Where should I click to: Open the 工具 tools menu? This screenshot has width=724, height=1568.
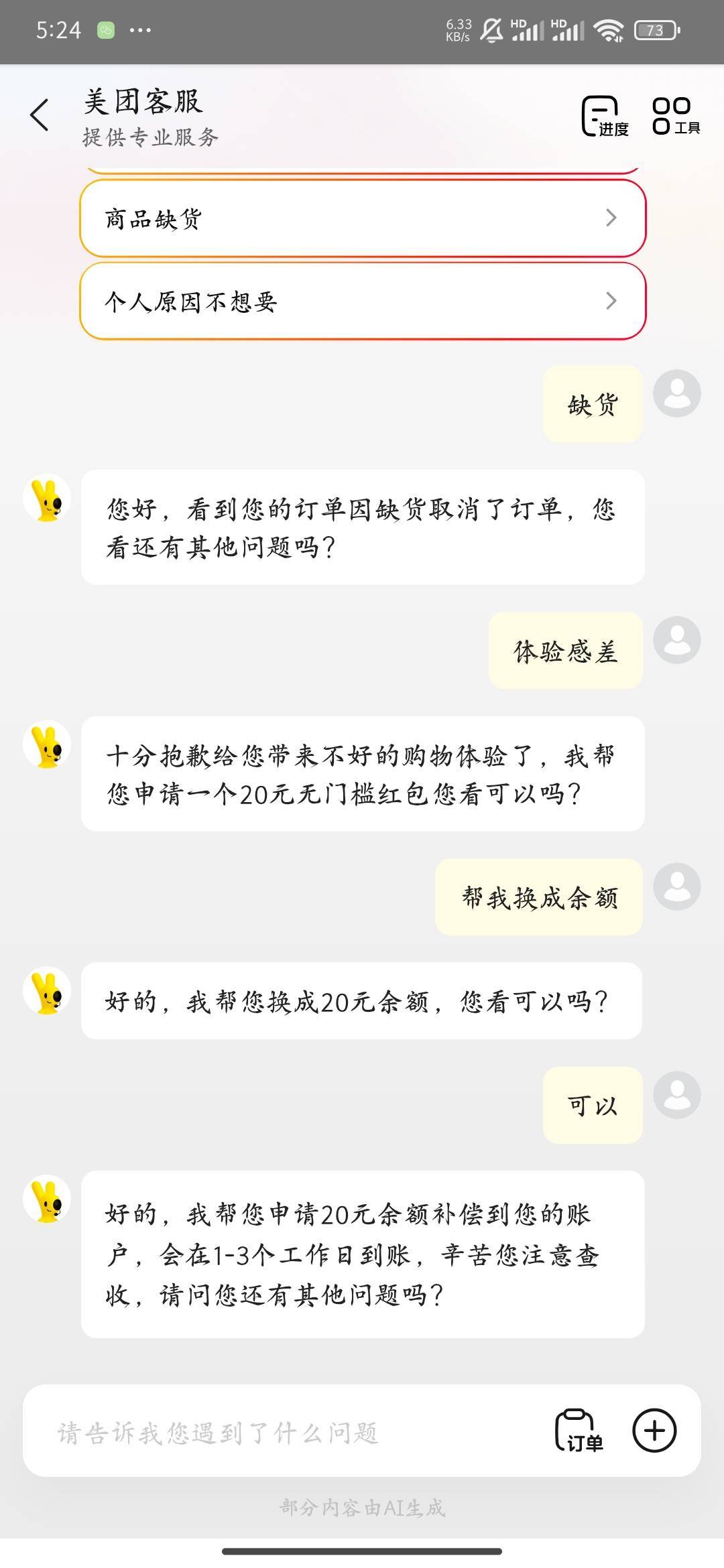(675, 117)
